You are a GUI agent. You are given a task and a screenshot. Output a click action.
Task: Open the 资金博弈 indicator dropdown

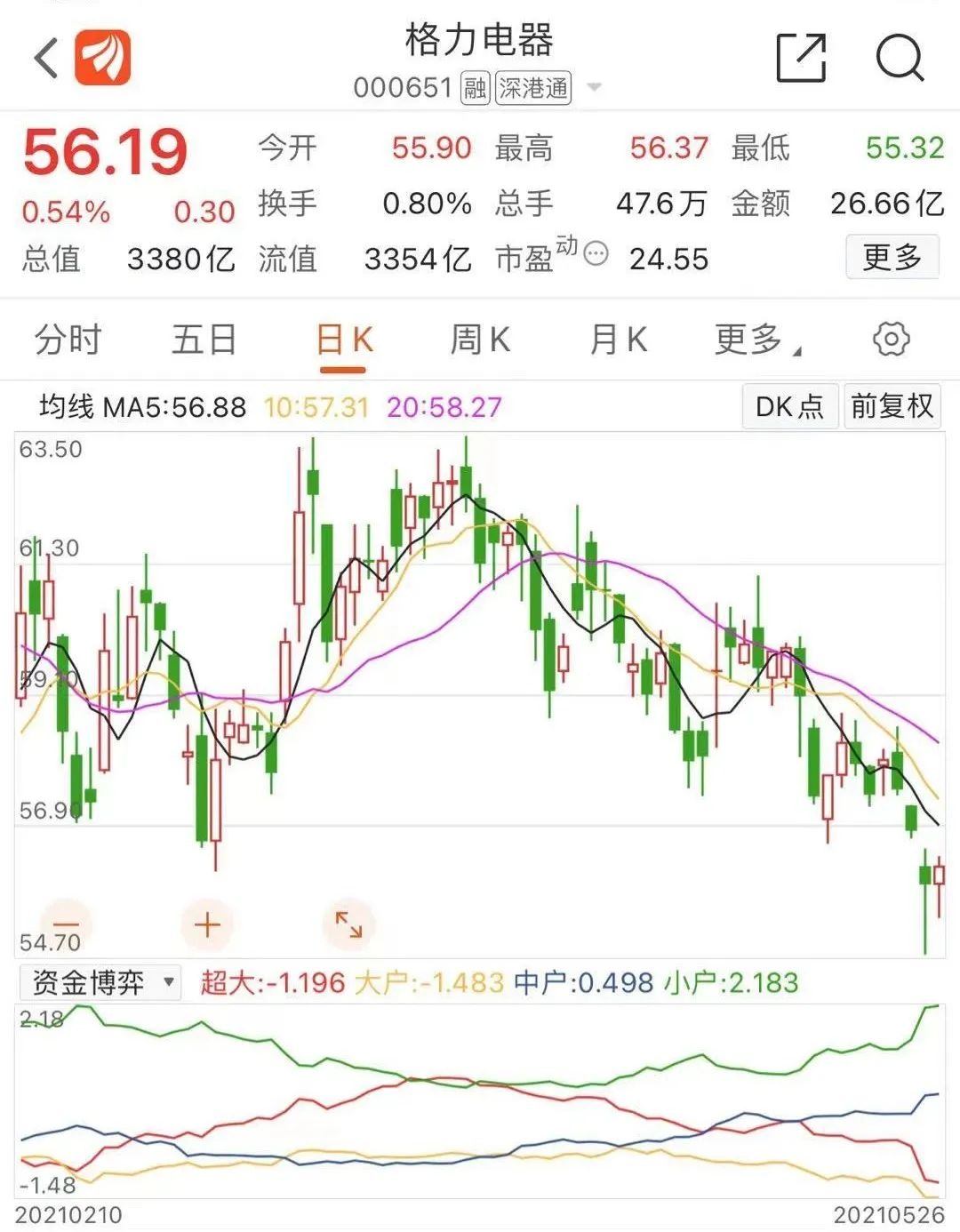coord(100,982)
